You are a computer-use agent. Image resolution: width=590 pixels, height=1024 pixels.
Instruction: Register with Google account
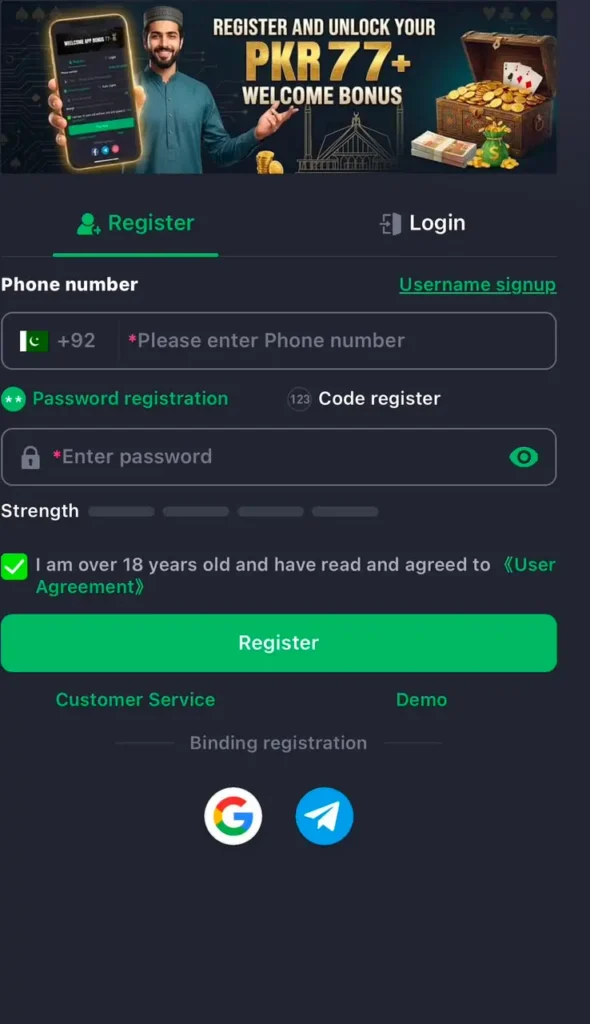[233, 816]
